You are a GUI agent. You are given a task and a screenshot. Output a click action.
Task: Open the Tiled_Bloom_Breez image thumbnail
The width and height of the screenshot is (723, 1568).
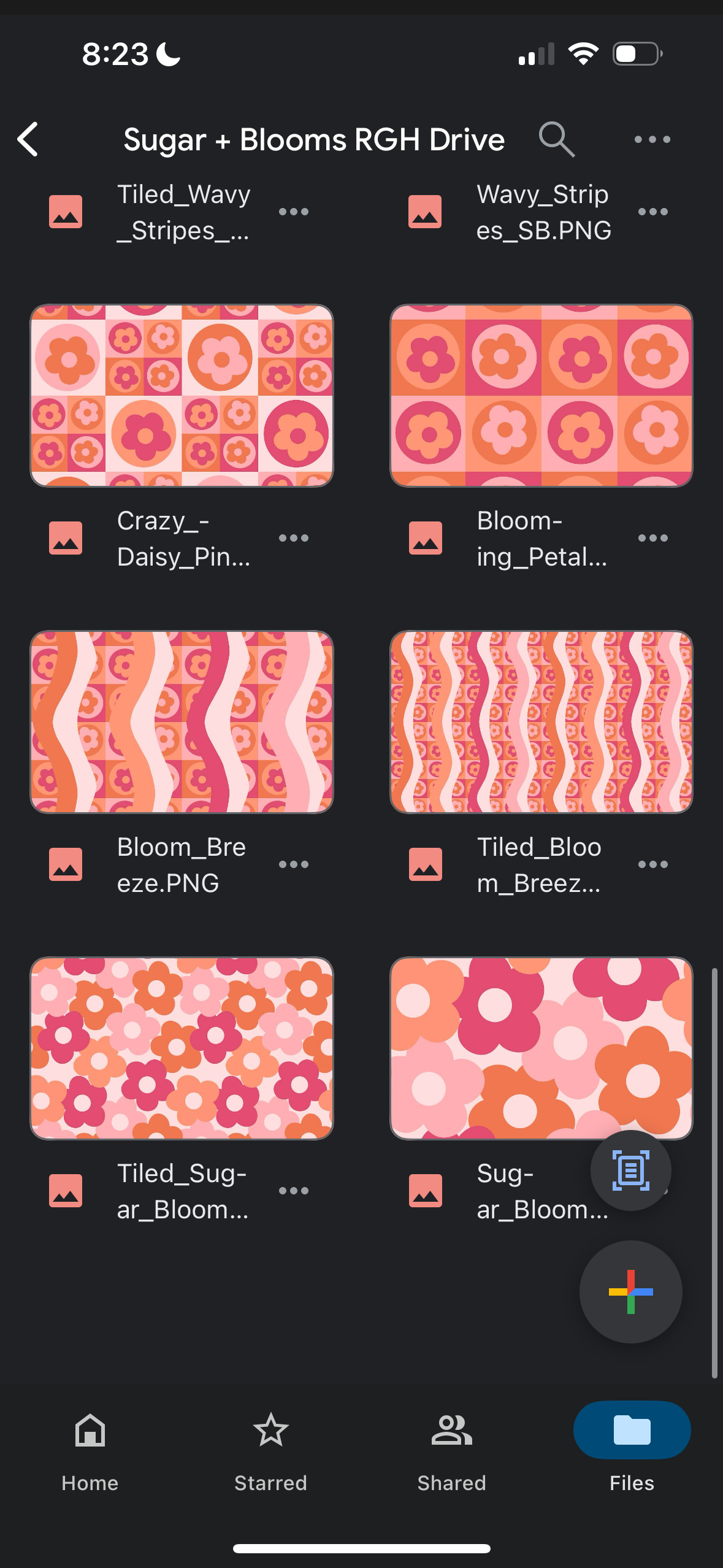[541, 722]
